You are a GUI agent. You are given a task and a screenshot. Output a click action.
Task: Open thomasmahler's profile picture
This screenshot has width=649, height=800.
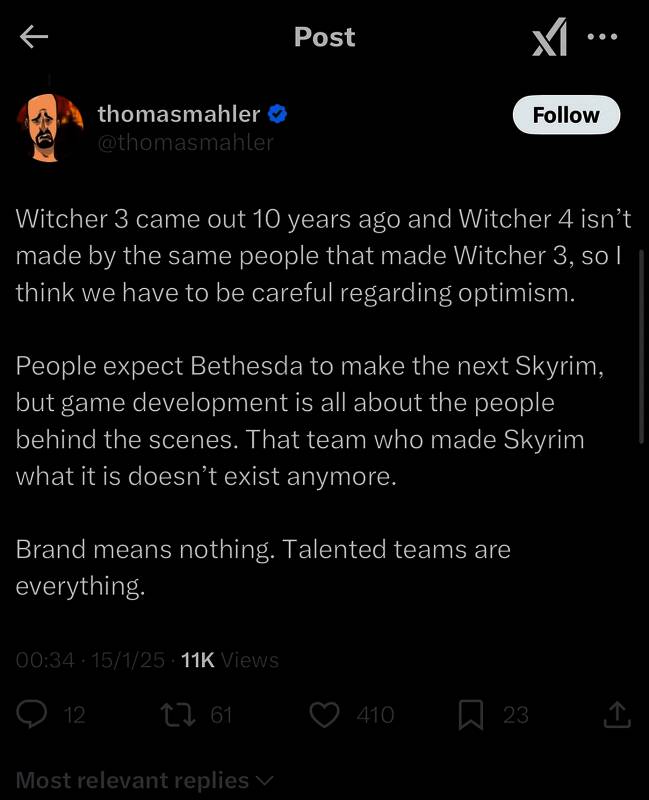(50, 128)
